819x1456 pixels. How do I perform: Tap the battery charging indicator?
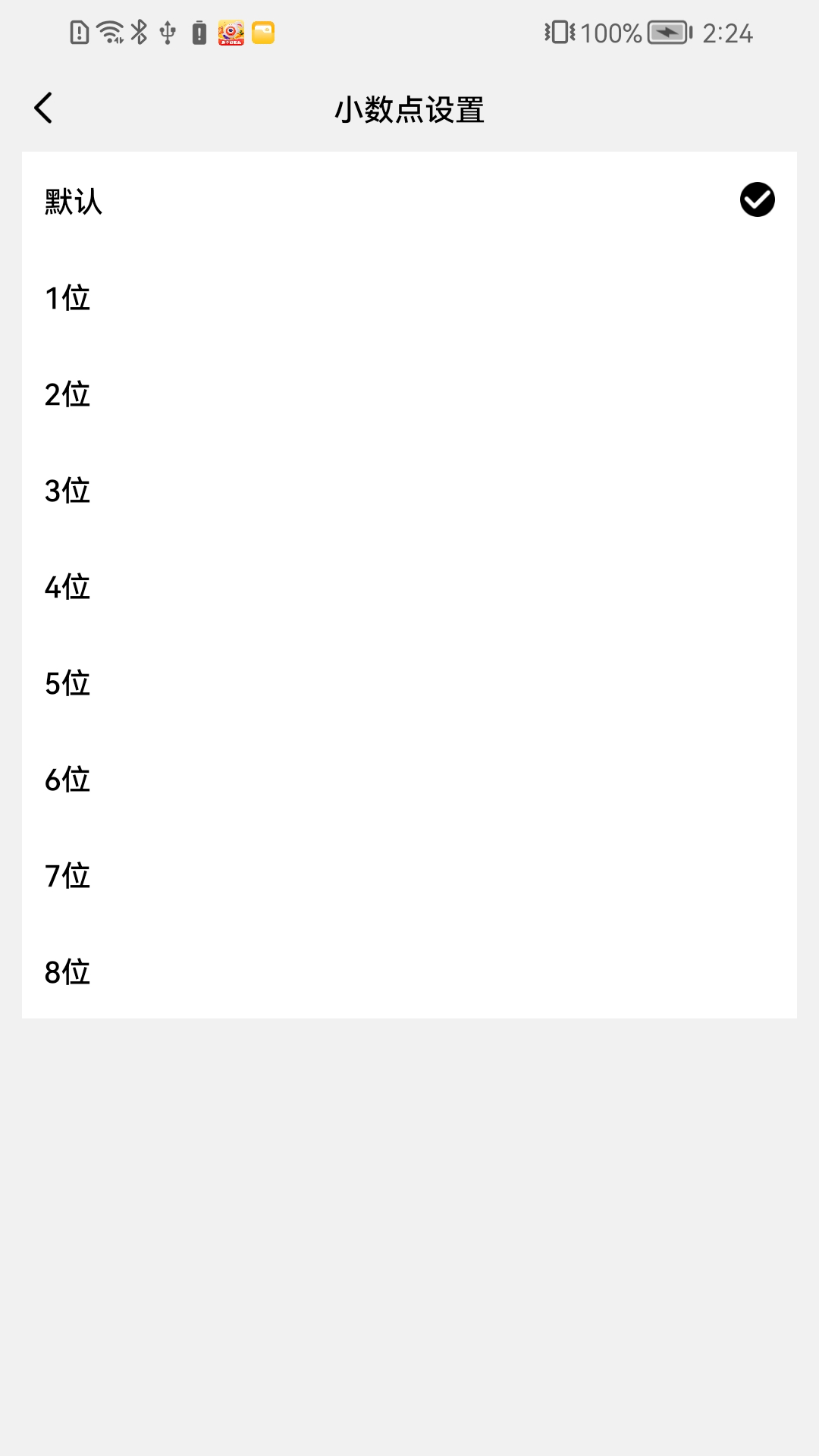coord(668,33)
